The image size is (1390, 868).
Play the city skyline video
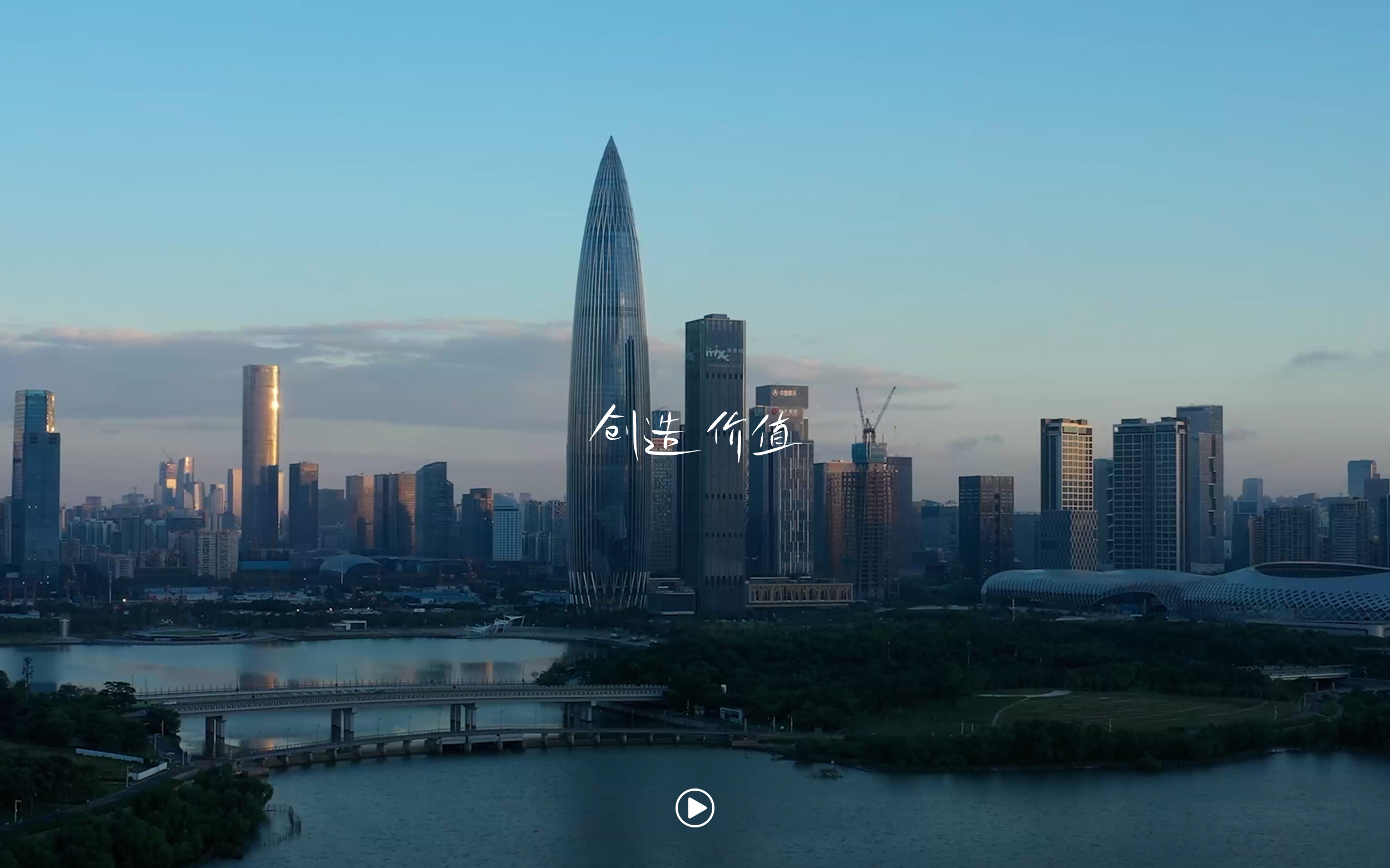coord(694,808)
